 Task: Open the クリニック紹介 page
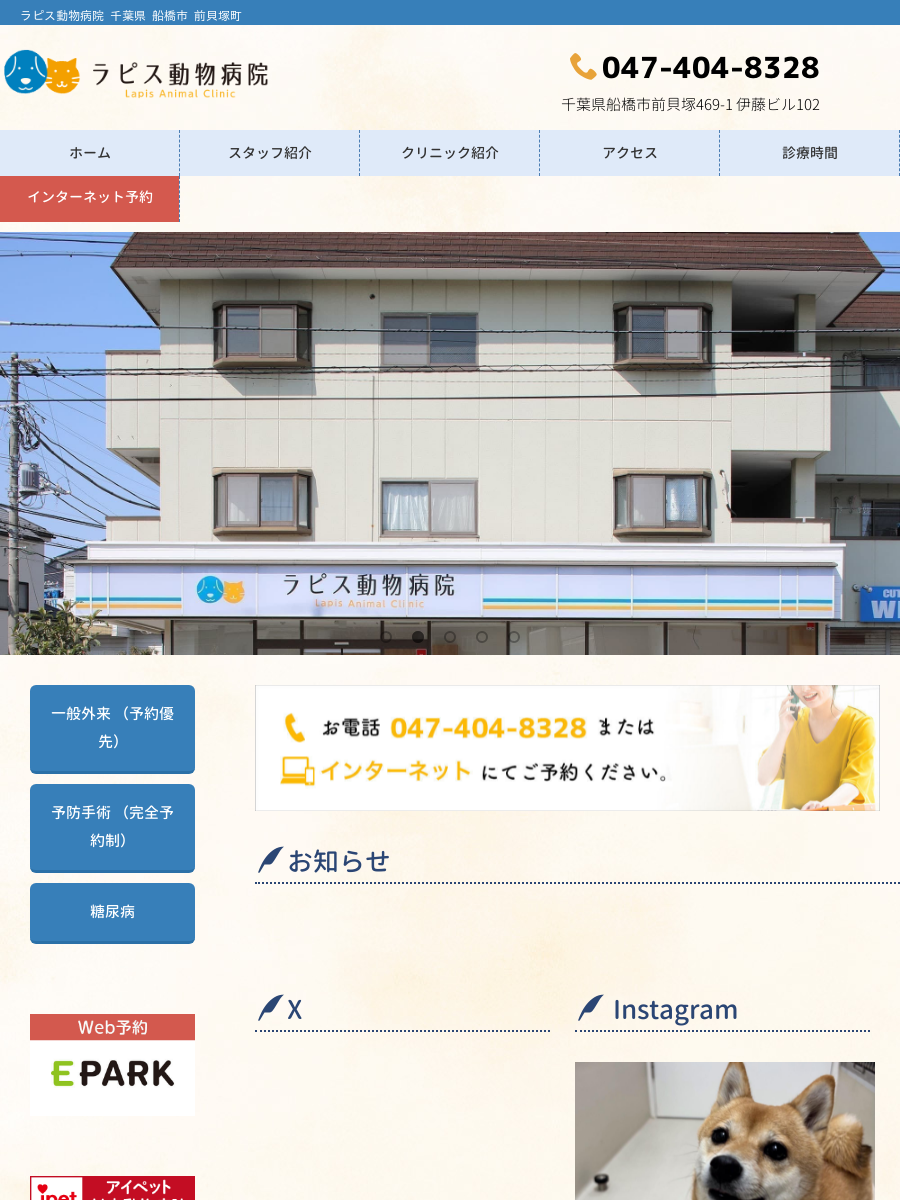[449, 153]
